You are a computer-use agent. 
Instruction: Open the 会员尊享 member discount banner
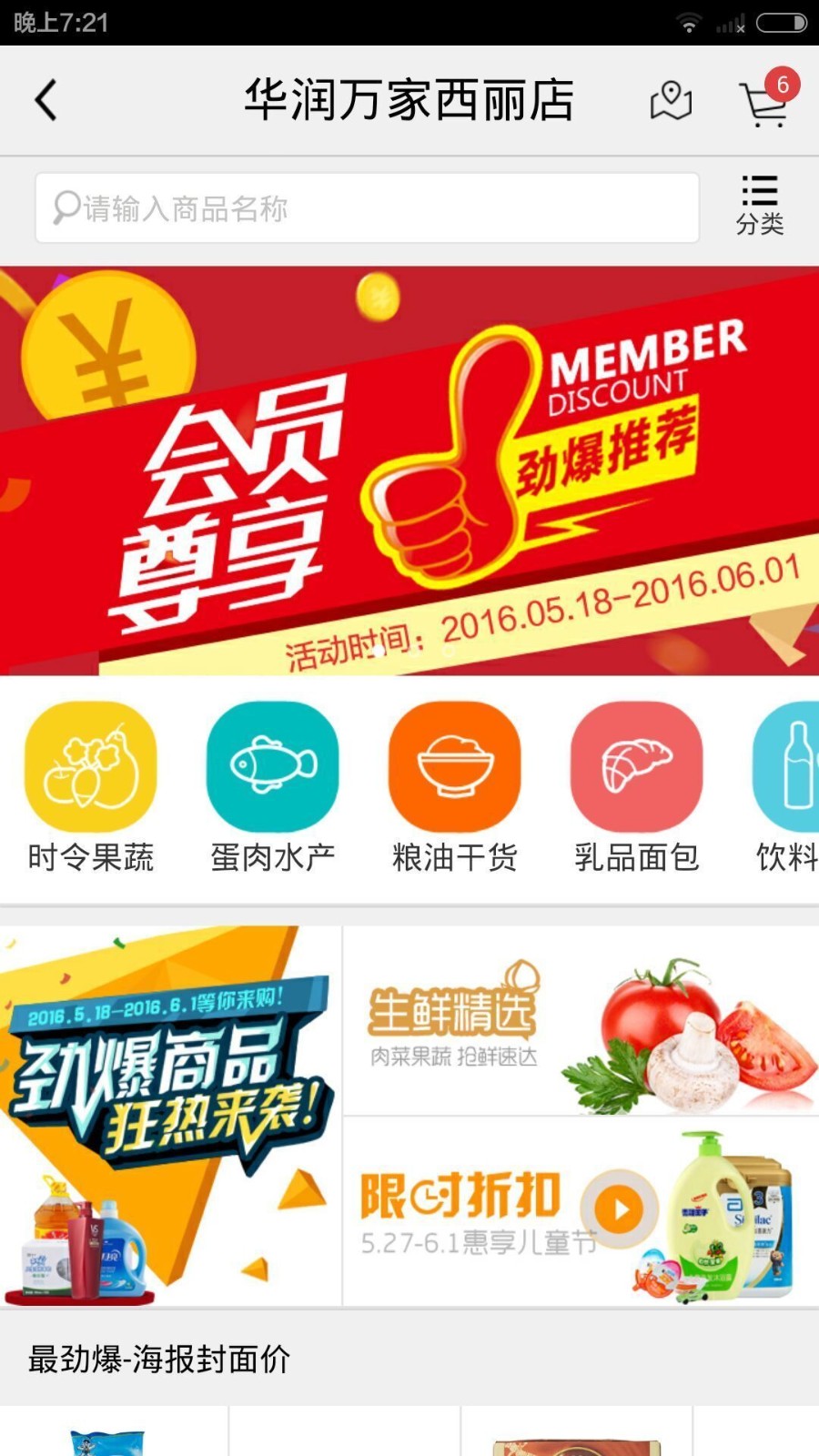pyautogui.click(x=409, y=469)
